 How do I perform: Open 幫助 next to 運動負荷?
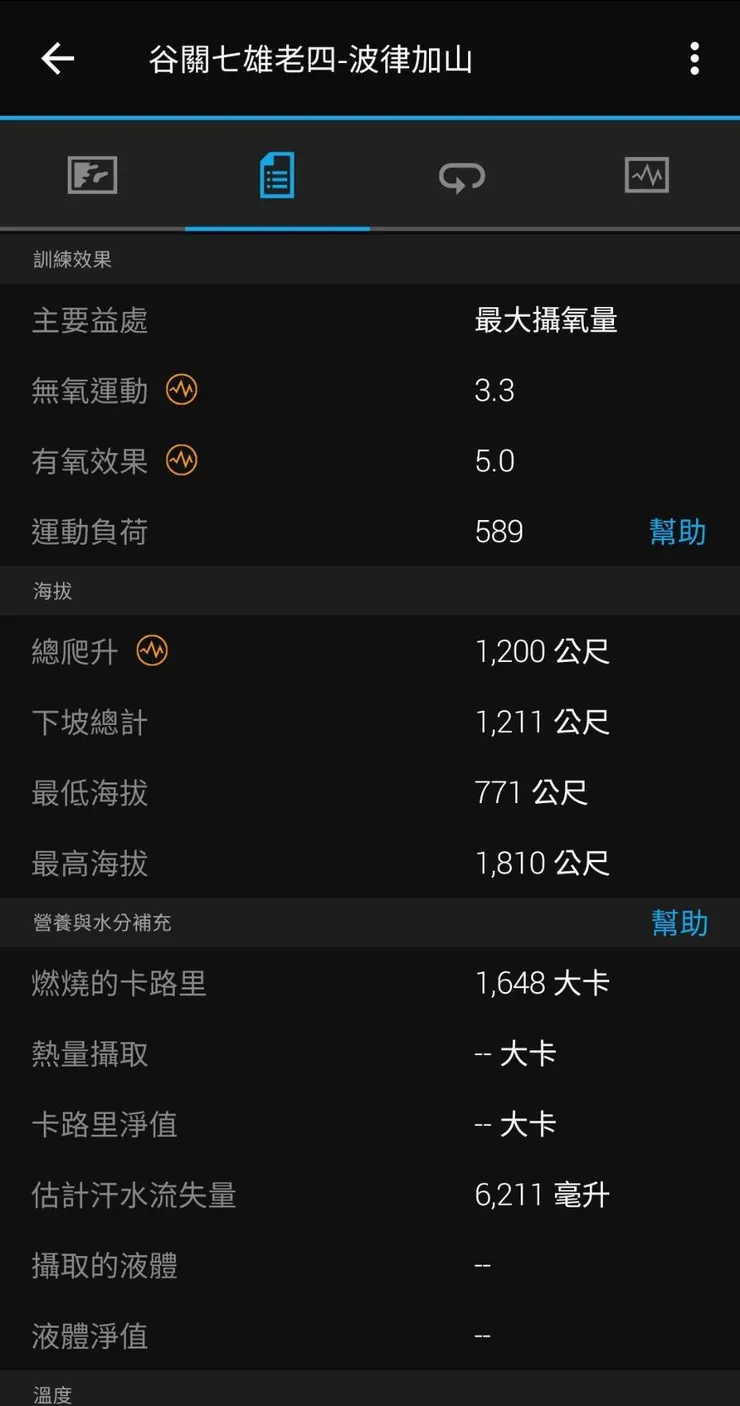(679, 532)
